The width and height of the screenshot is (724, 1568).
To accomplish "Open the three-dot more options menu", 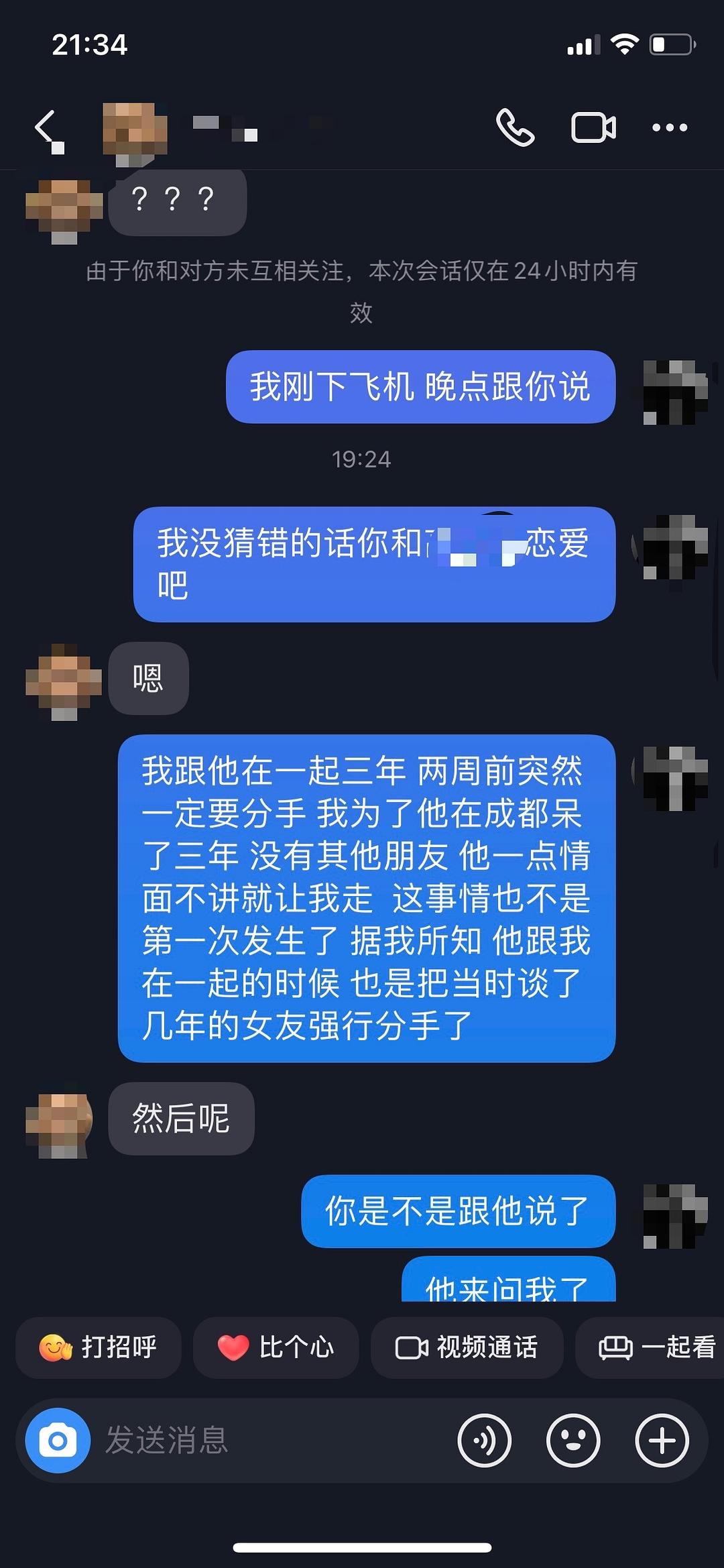I will (x=670, y=127).
